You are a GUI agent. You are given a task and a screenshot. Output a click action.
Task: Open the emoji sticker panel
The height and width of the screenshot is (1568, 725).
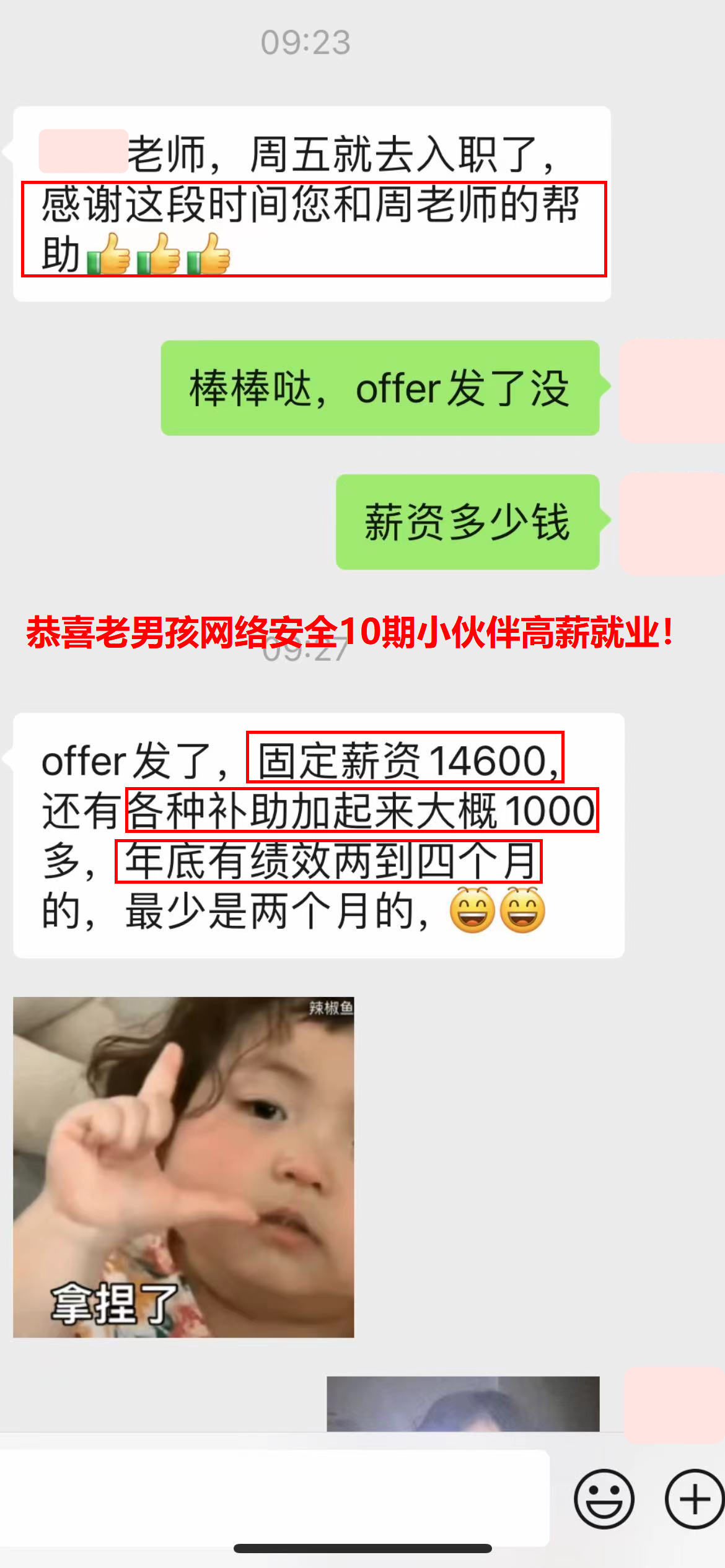(604, 1499)
